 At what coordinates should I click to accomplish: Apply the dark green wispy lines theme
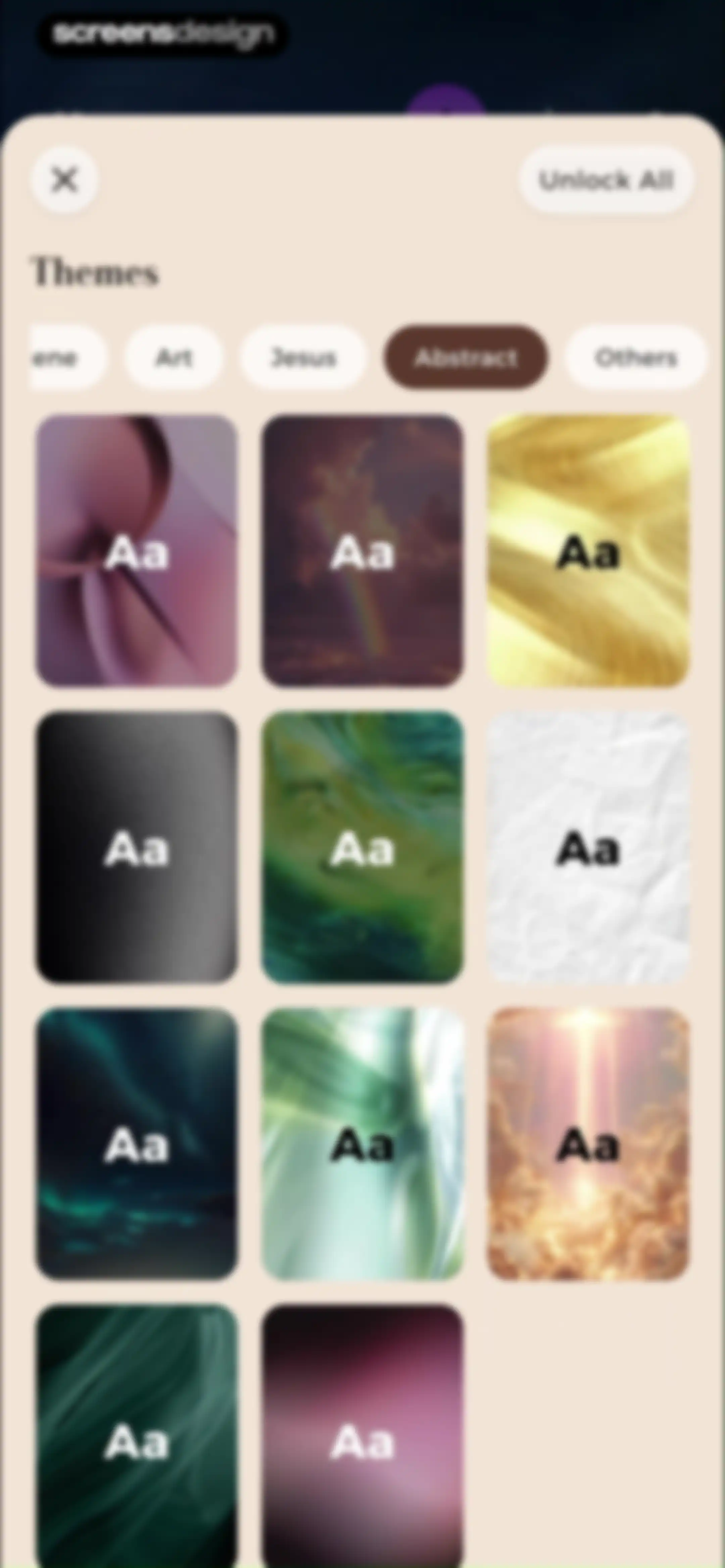(x=136, y=1436)
